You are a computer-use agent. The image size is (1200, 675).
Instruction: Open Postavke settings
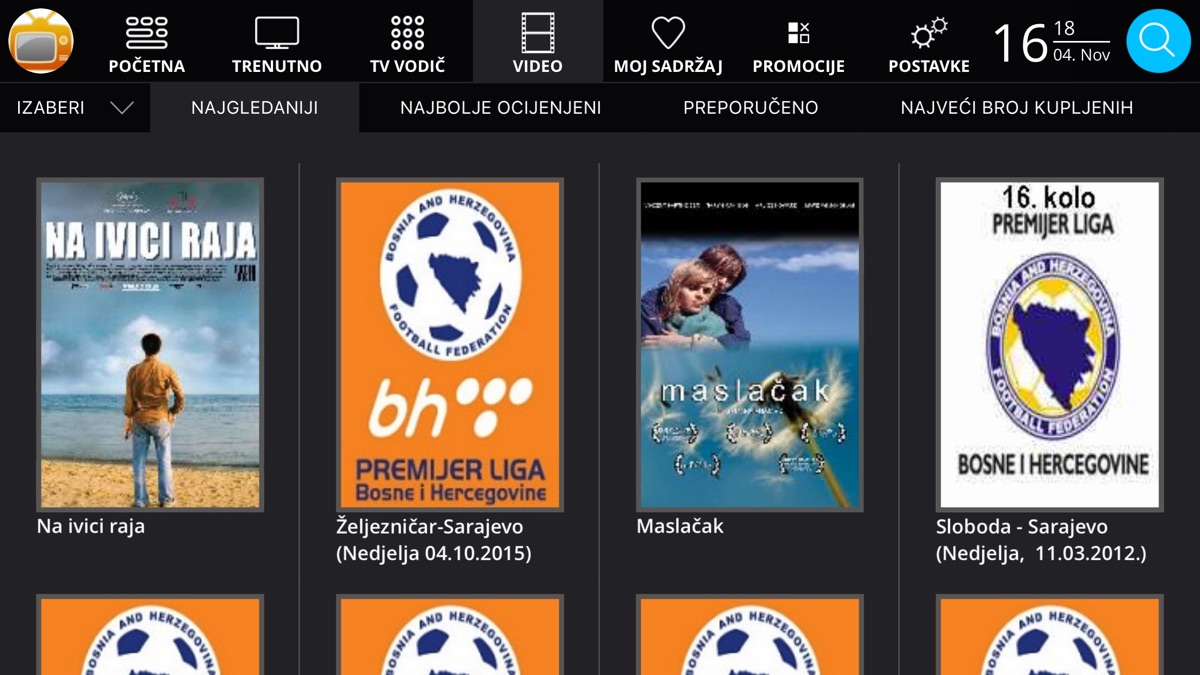coord(929,44)
